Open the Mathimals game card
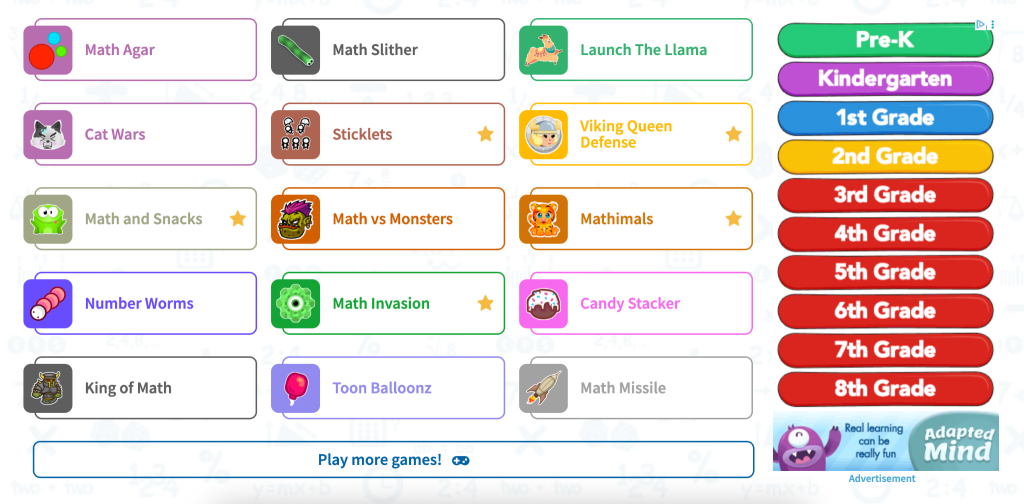 [636, 219]
